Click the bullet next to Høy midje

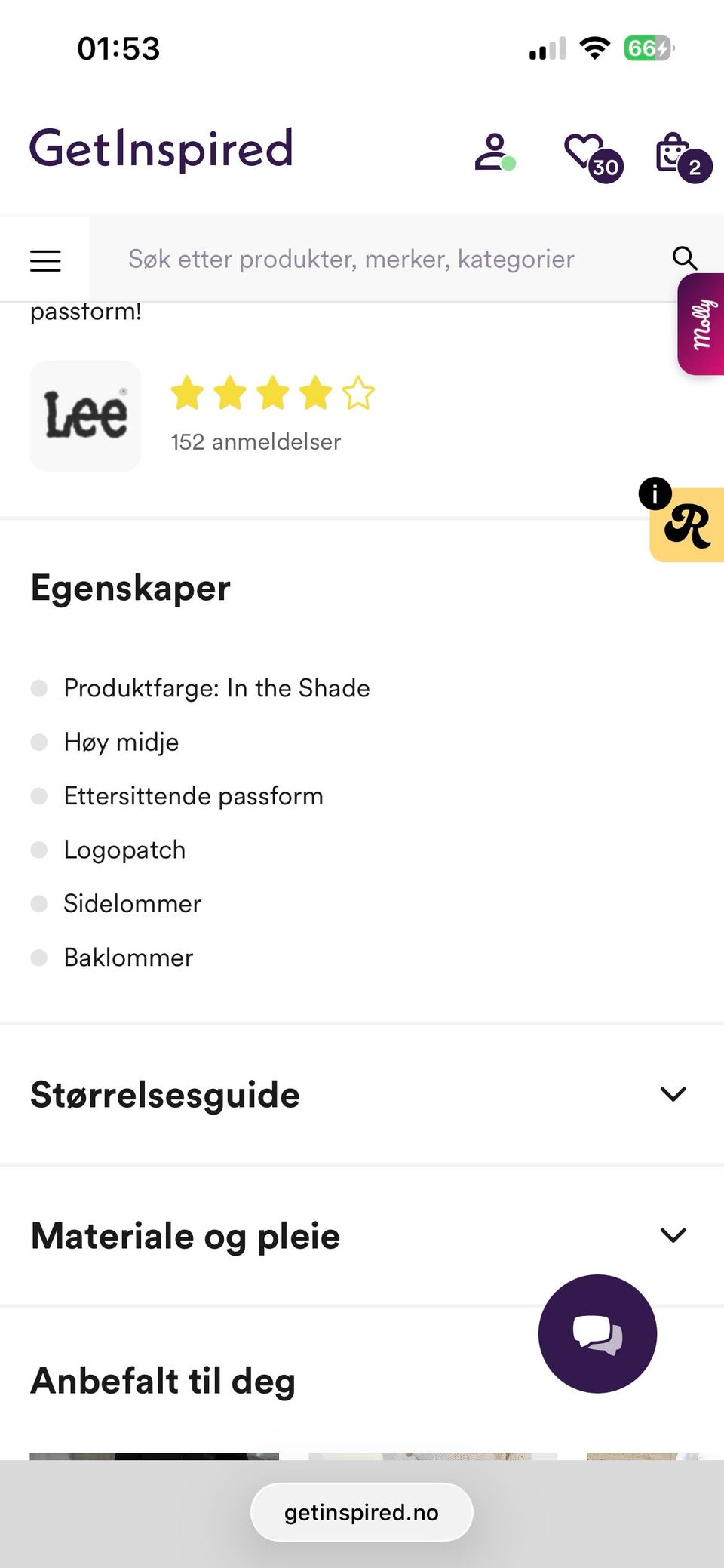[39, 742]
